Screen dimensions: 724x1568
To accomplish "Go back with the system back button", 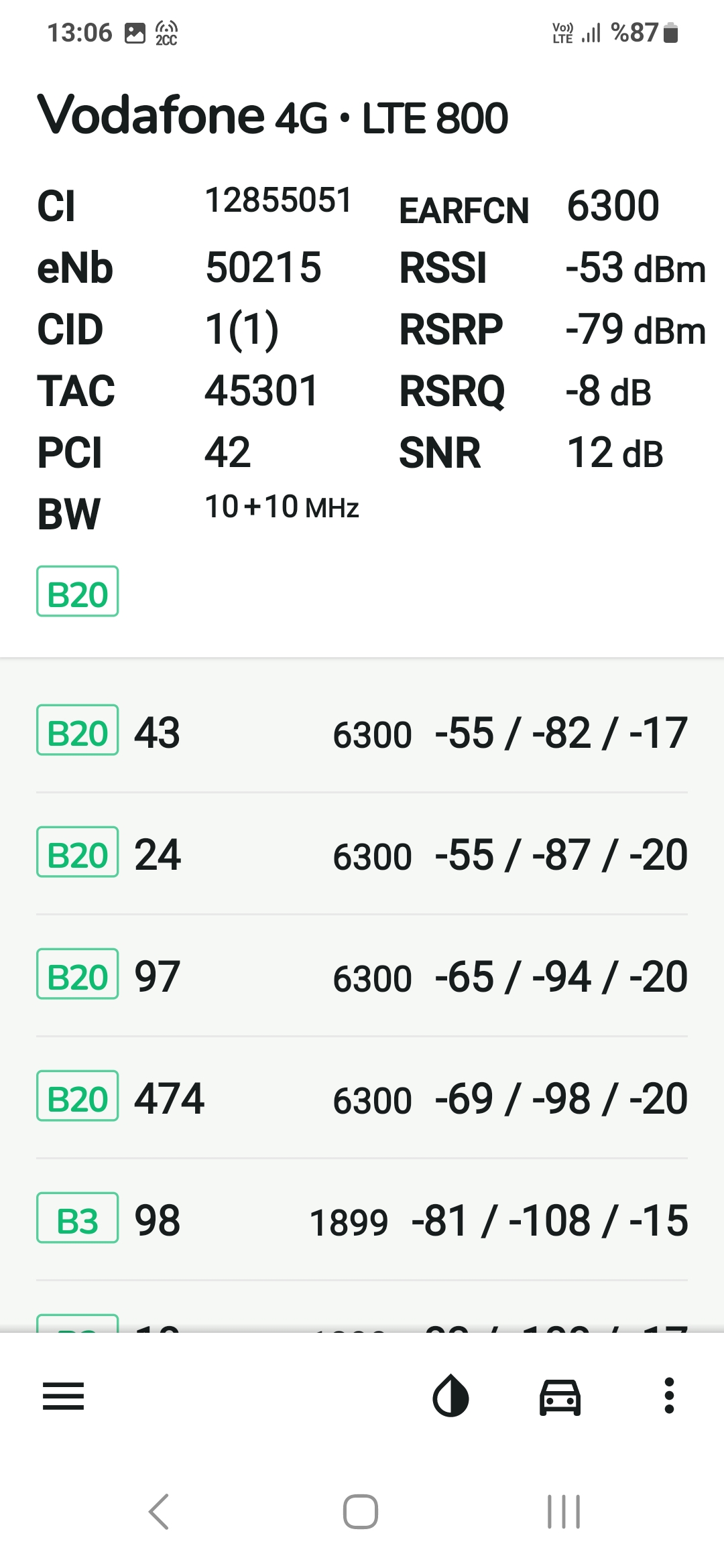I will 159,1512.
